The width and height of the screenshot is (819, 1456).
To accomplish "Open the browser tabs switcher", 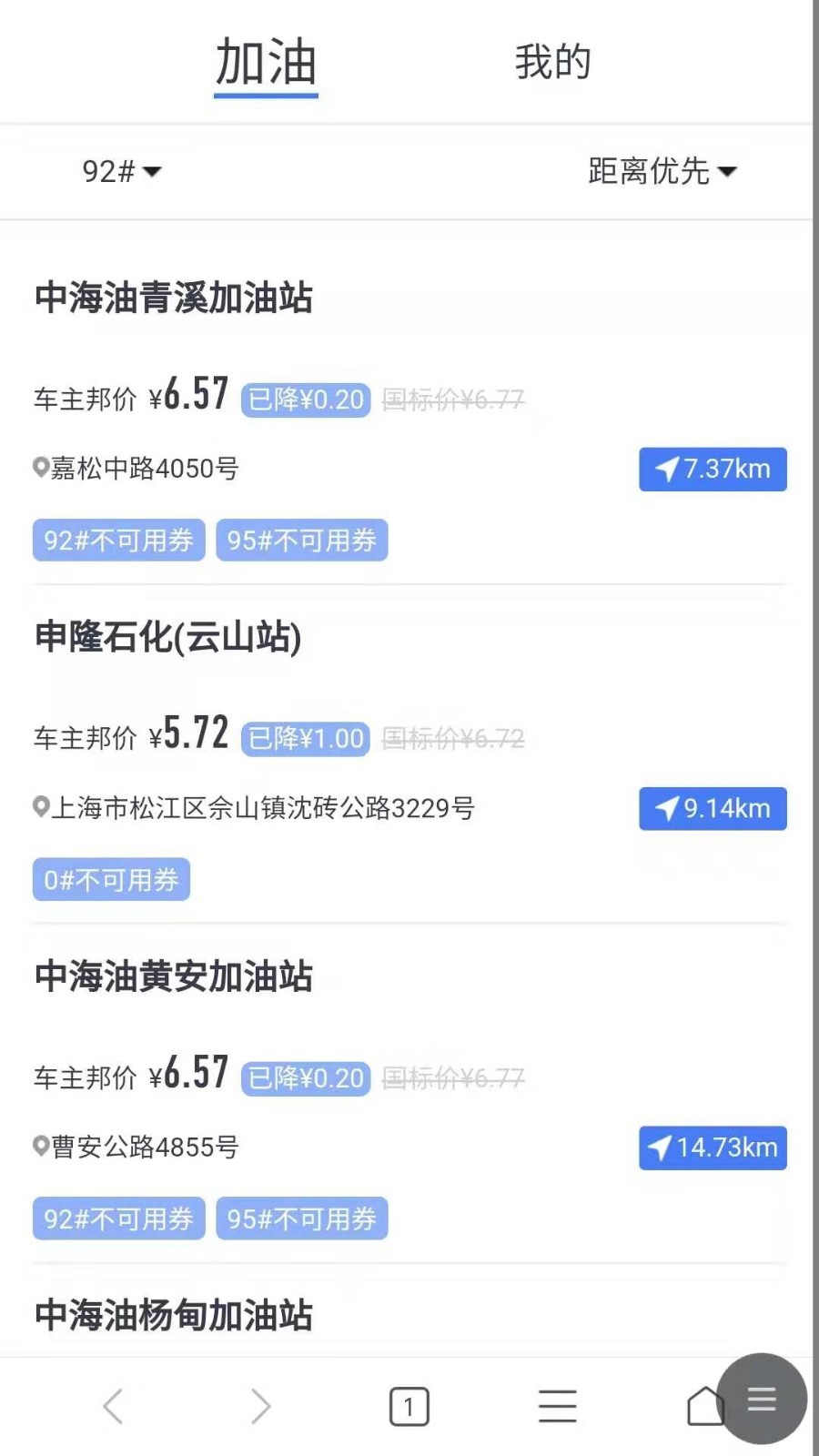I will [x=409, y=1407].
